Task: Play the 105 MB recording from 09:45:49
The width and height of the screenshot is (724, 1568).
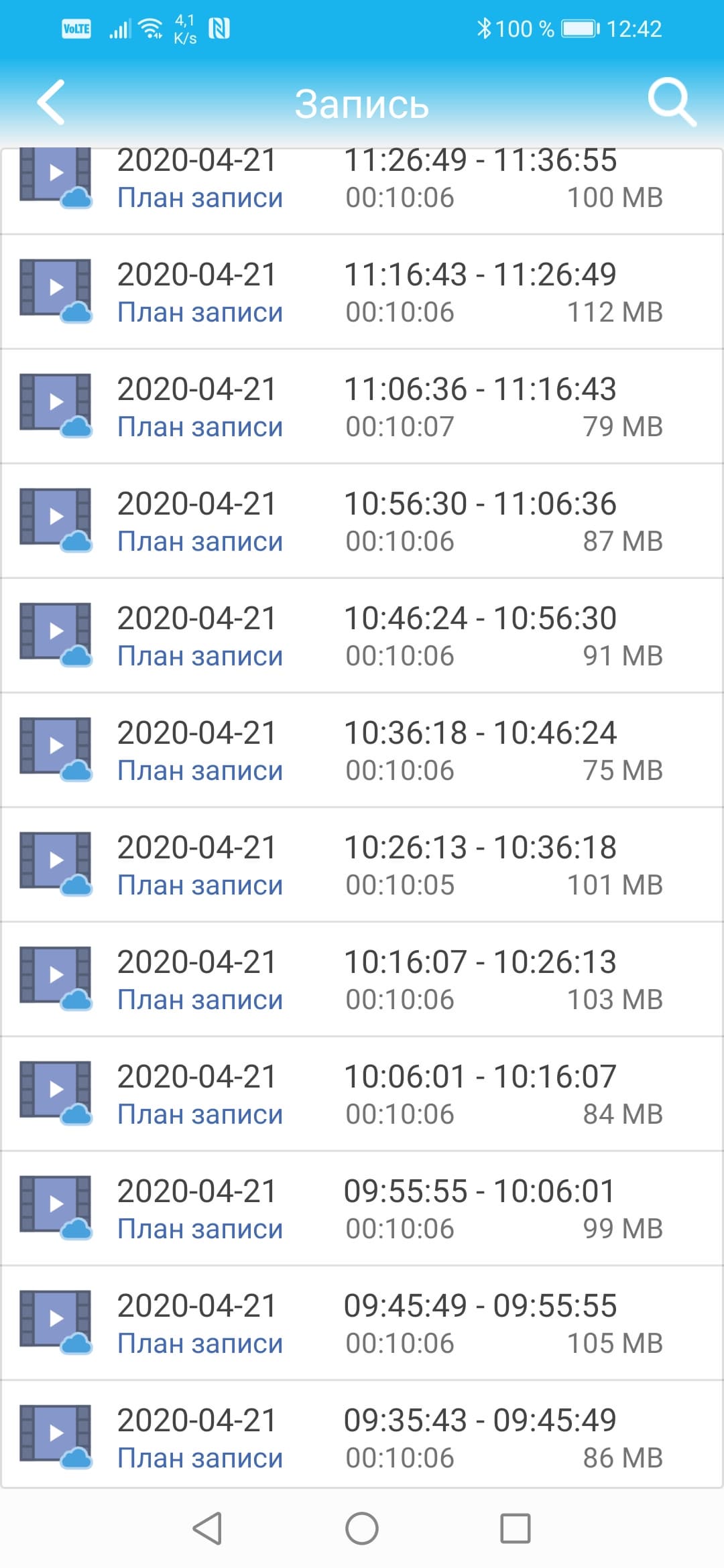Action: coord(362,1323)
